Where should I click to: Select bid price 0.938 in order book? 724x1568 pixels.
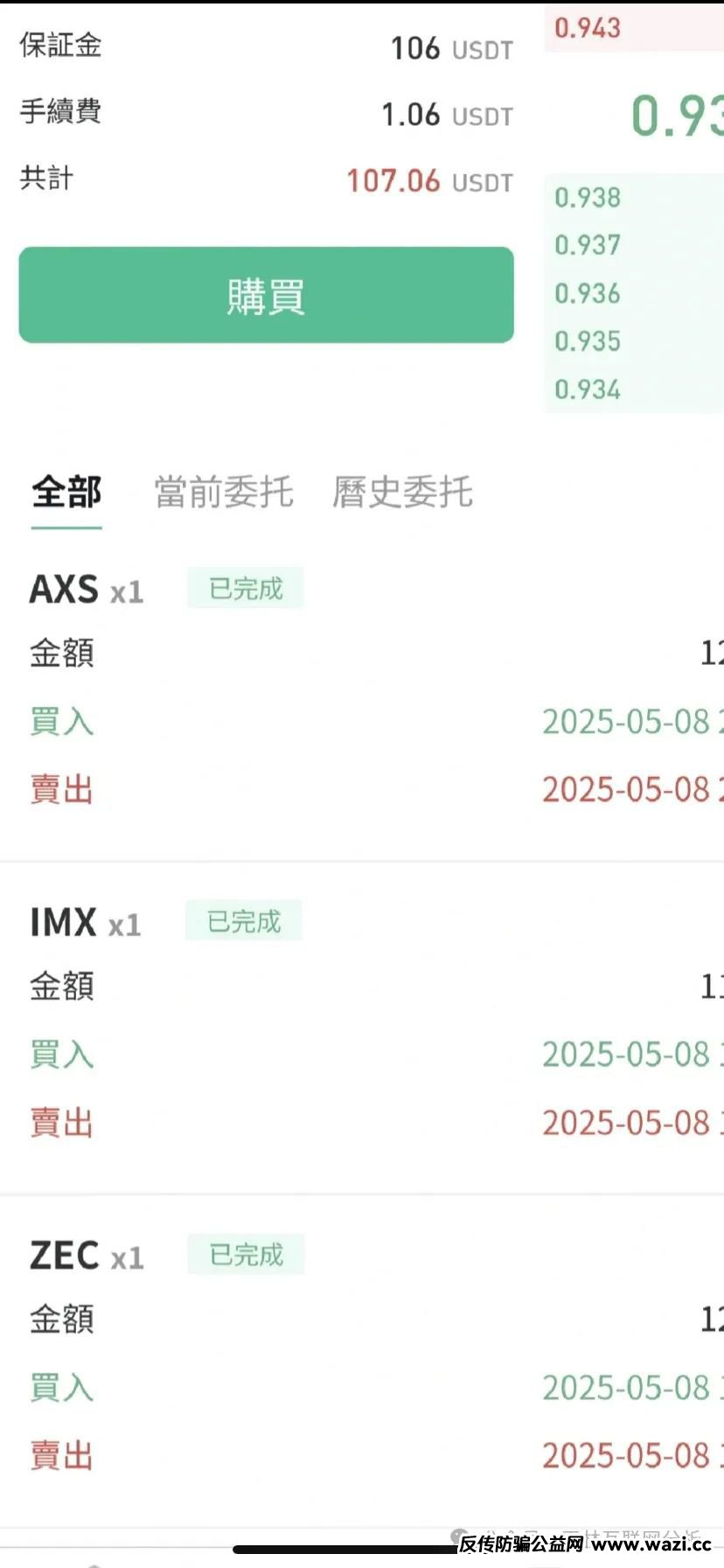587,197
